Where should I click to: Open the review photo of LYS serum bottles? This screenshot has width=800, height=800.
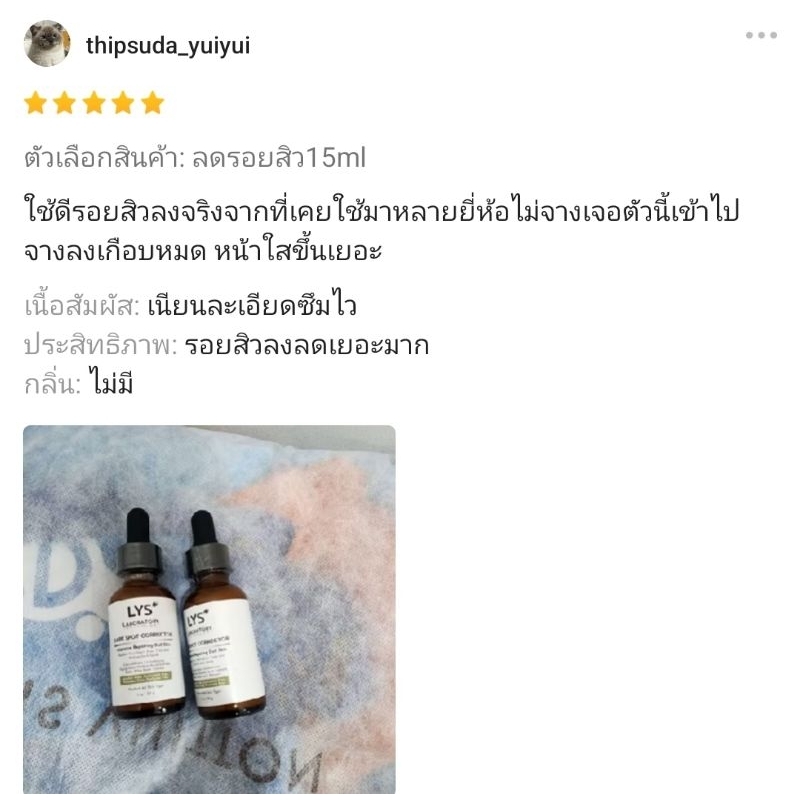[x=209, y=609]
